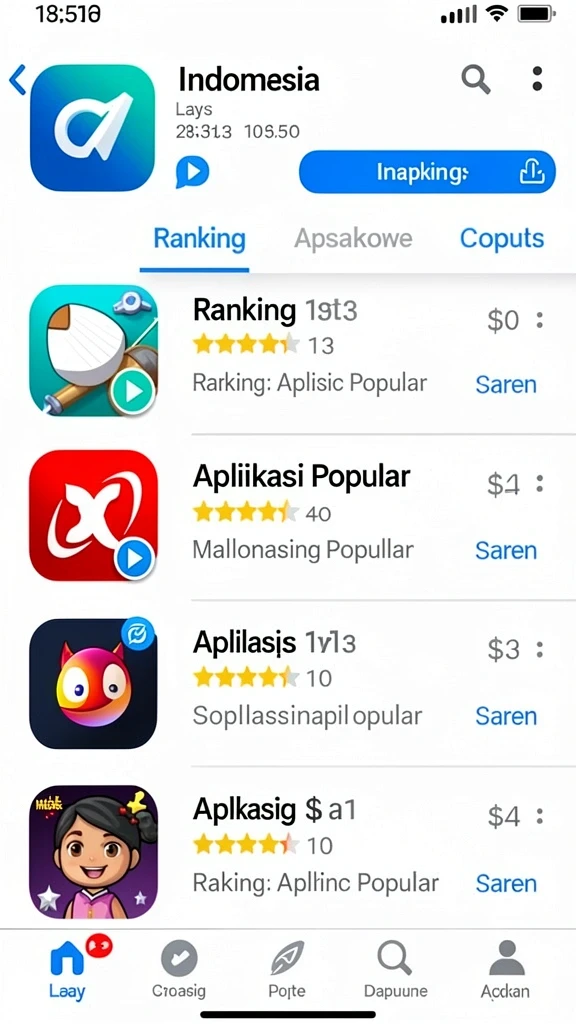Tap Saren next to Rarking: Aplisic Popular

pos(506,384)
